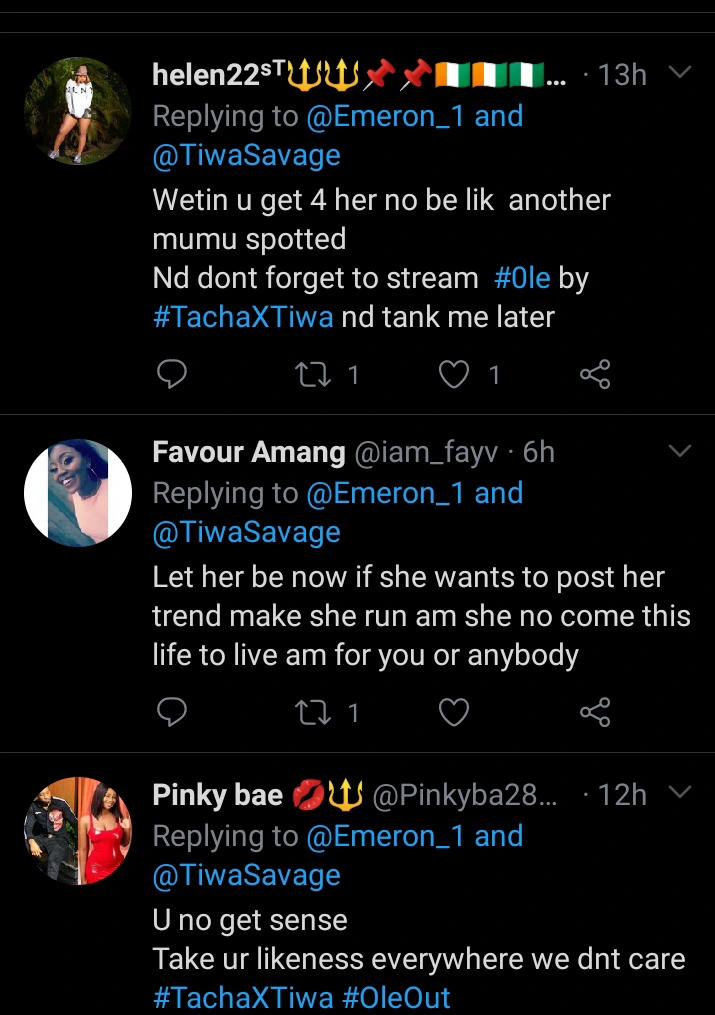Open #TachaXTiwa hashtag in helen22's tweet
The image size is (715, 1015).
coord(243,317)
